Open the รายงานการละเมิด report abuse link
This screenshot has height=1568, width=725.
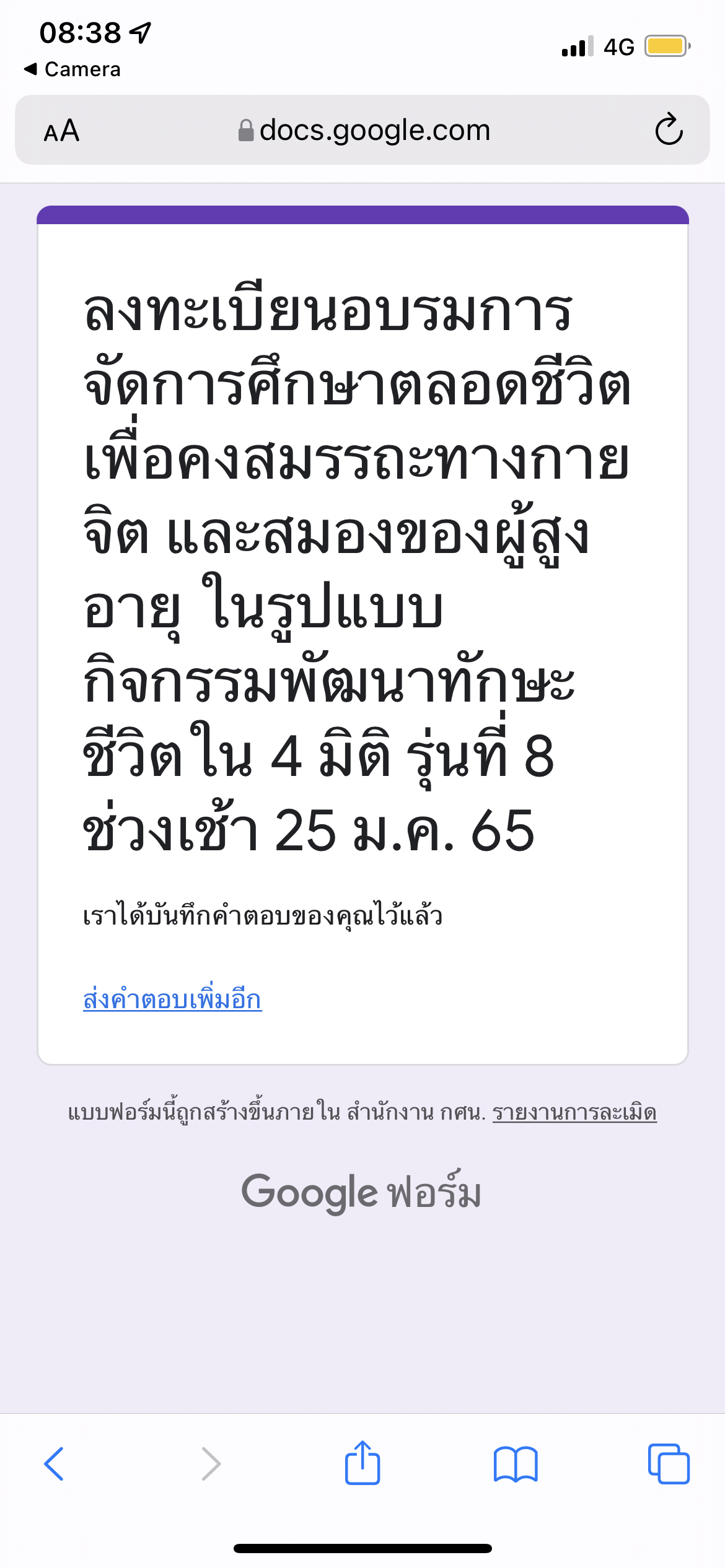[574, 1113]
